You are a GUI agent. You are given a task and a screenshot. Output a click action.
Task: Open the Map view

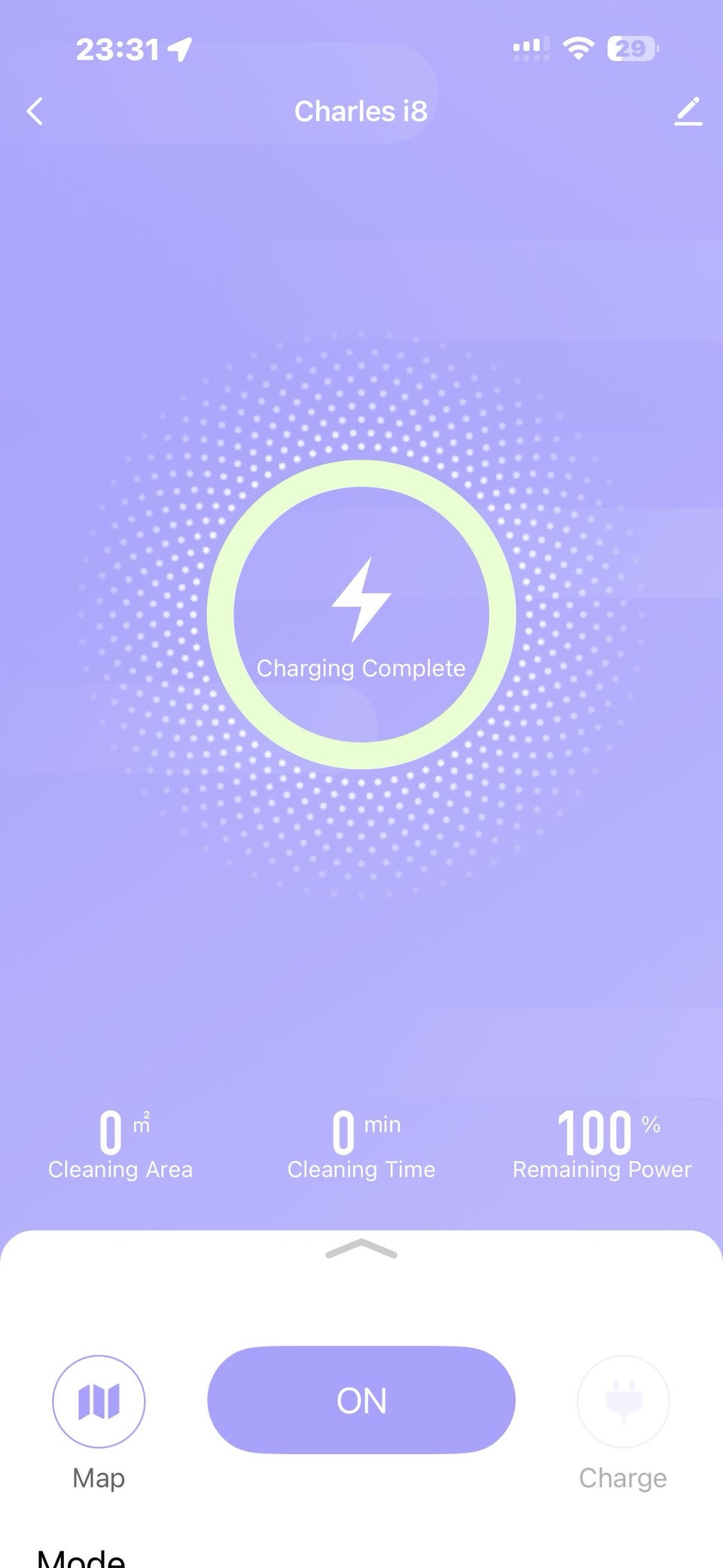point(99,1401)
